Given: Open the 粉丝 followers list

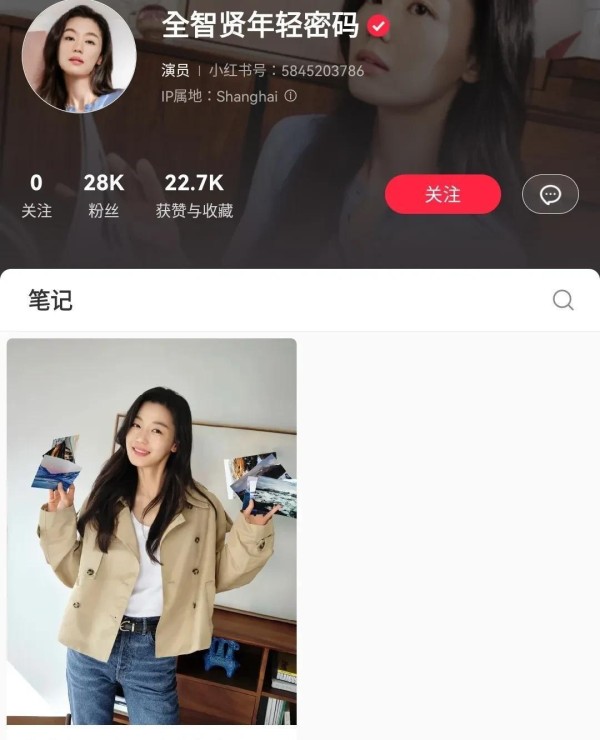Looking at the screenshot, I should [104, 196].
